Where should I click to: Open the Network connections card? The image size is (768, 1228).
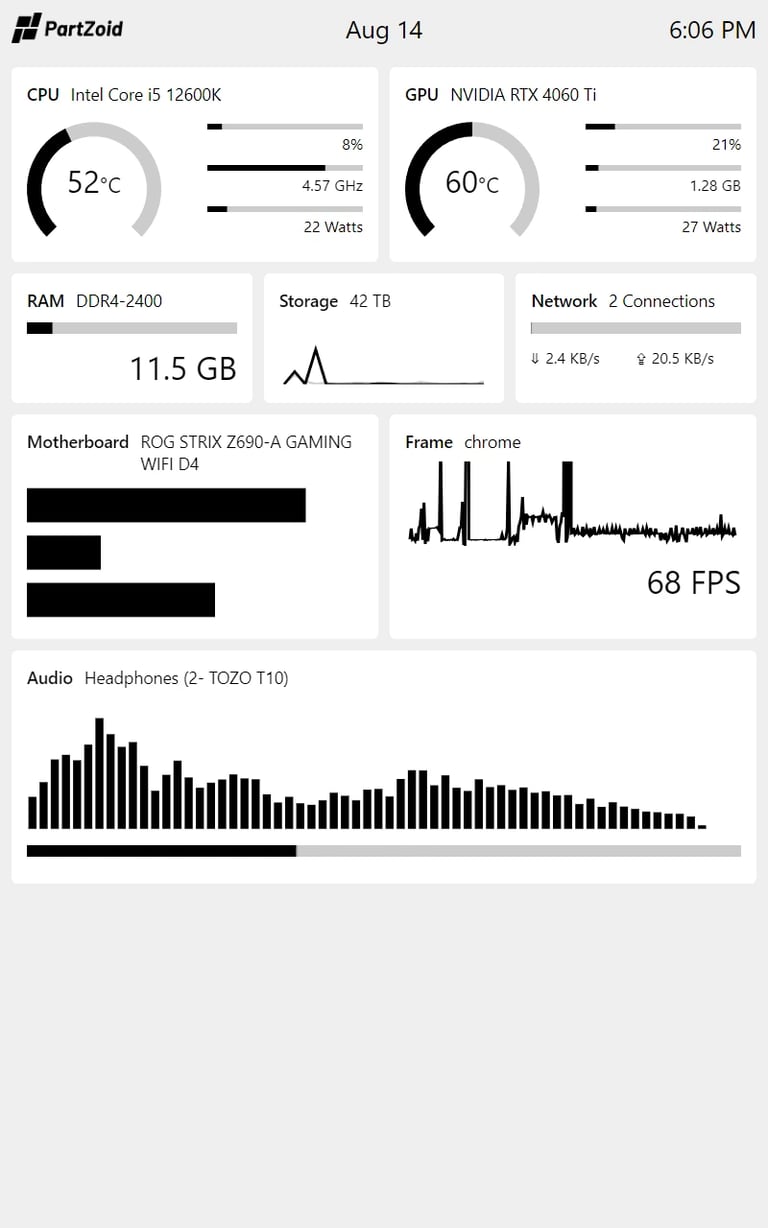pos(635,338)
